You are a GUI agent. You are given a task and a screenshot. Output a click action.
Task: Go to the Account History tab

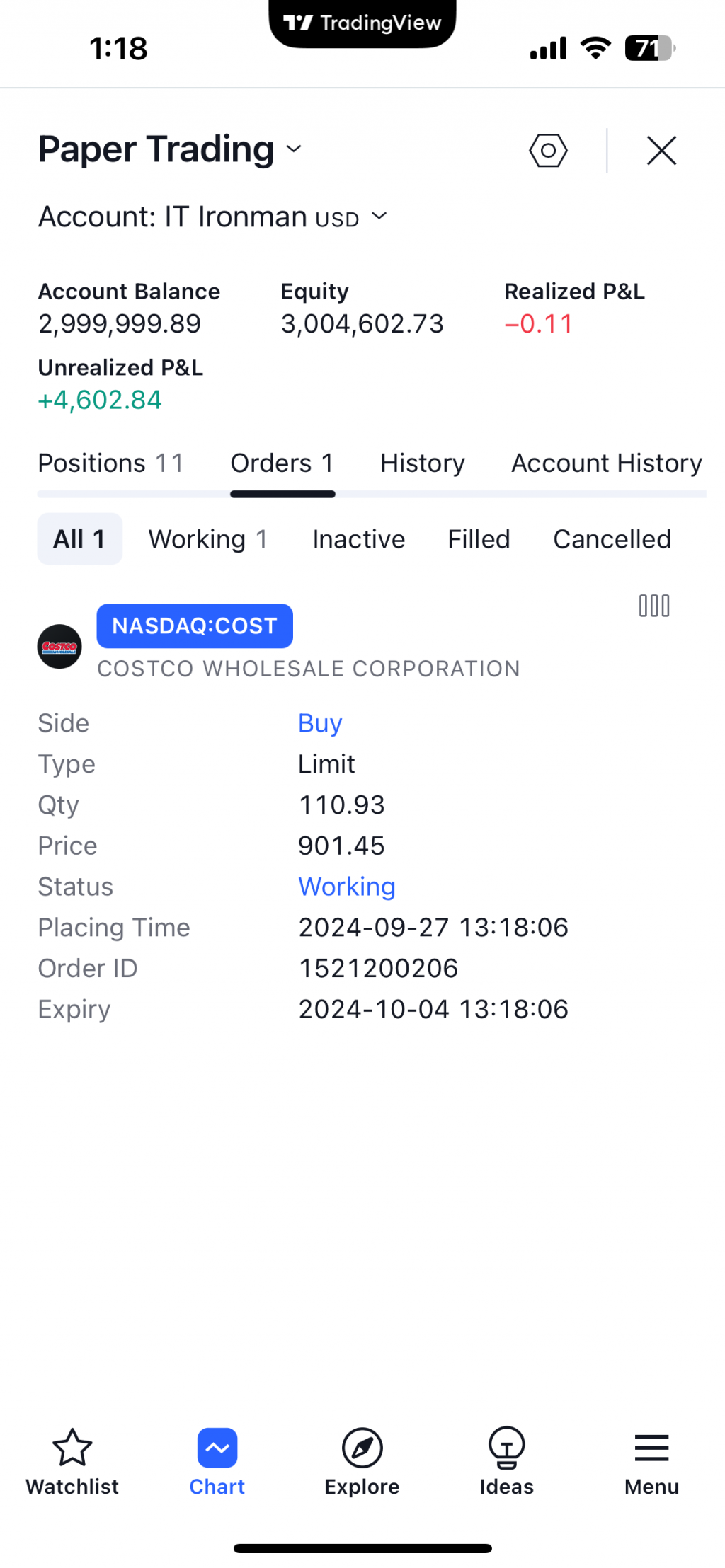606,463
